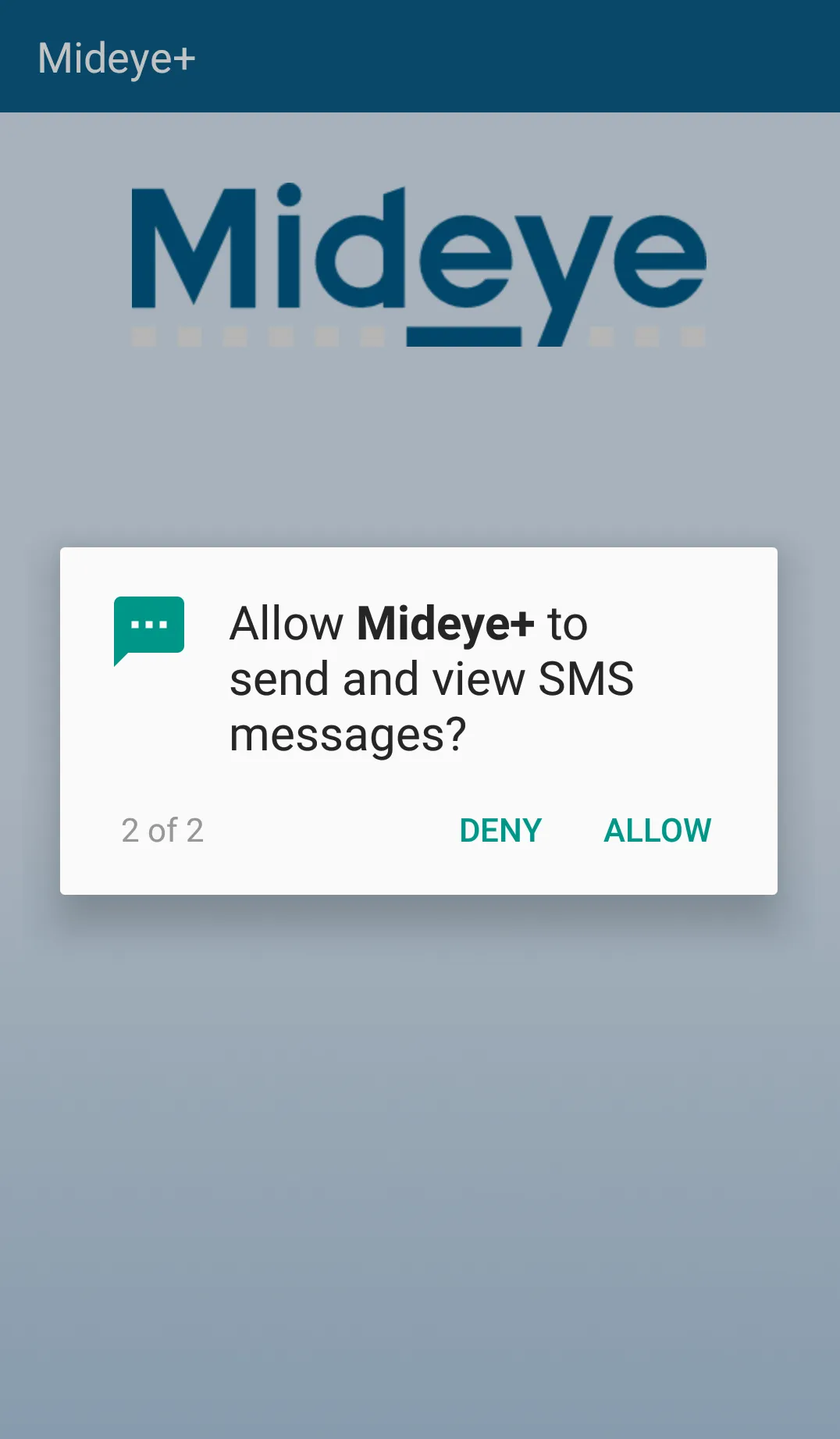Select the bold Mideye+ text inside the dialog
840x1439 pixels.
pos(445,622)
